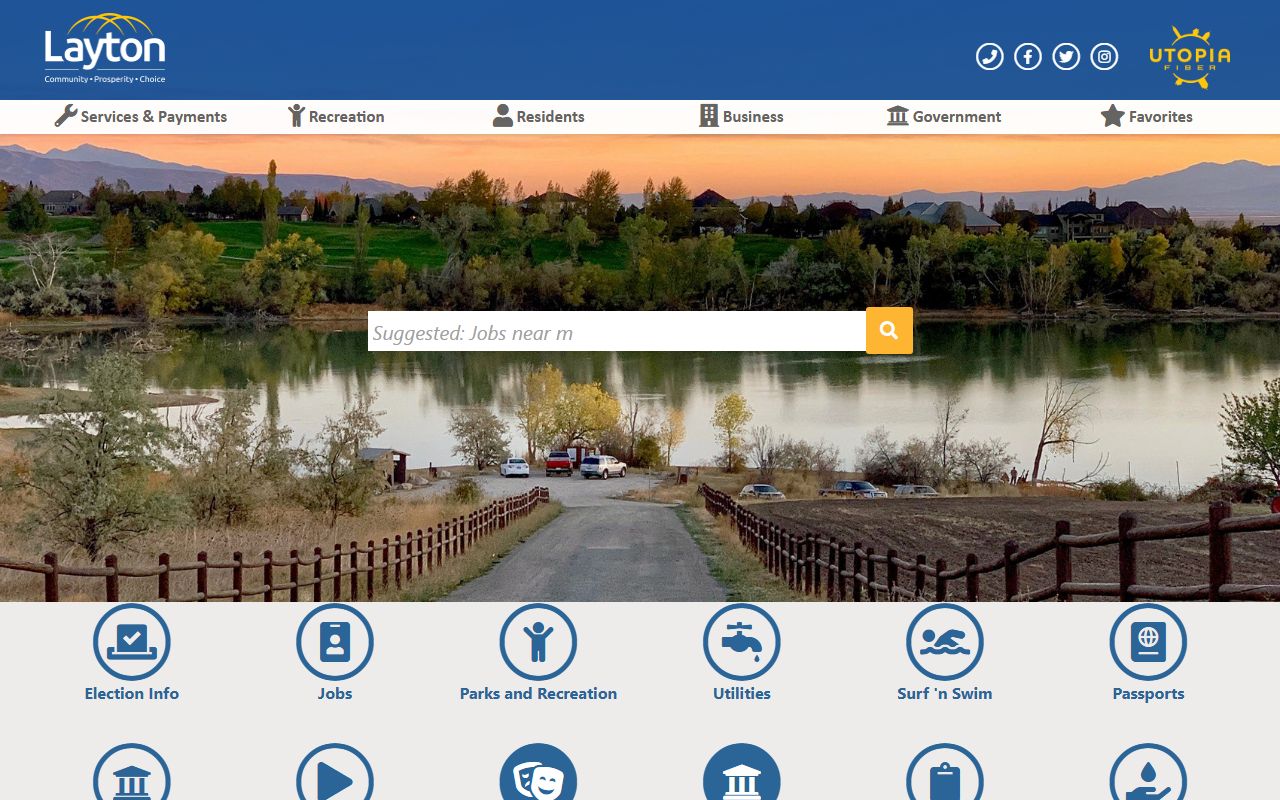The height and width of the screenshot is (800, 1280).
Task: Go to Utilities
Action: coord(742,653)
